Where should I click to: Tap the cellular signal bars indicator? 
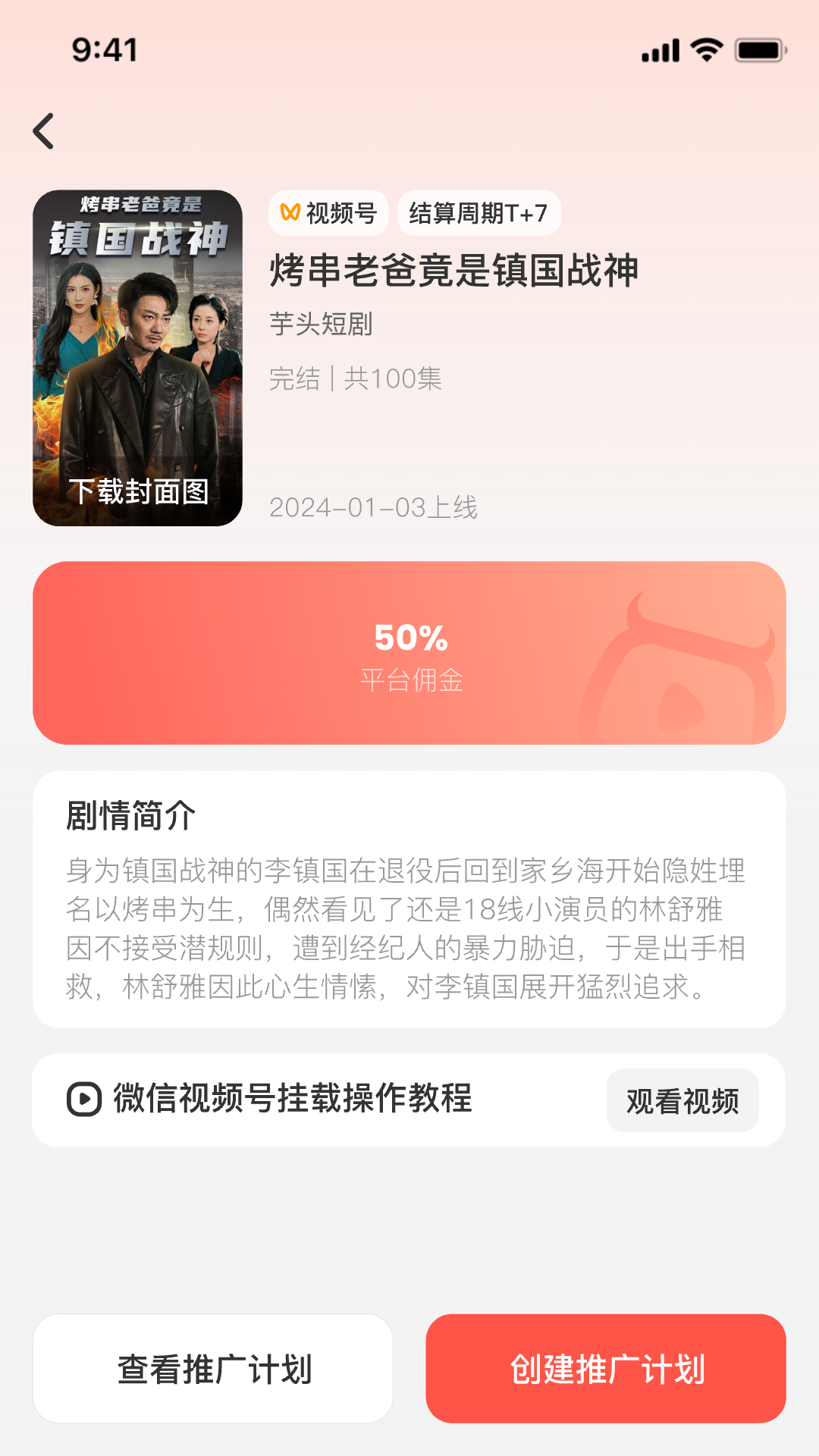659,50
